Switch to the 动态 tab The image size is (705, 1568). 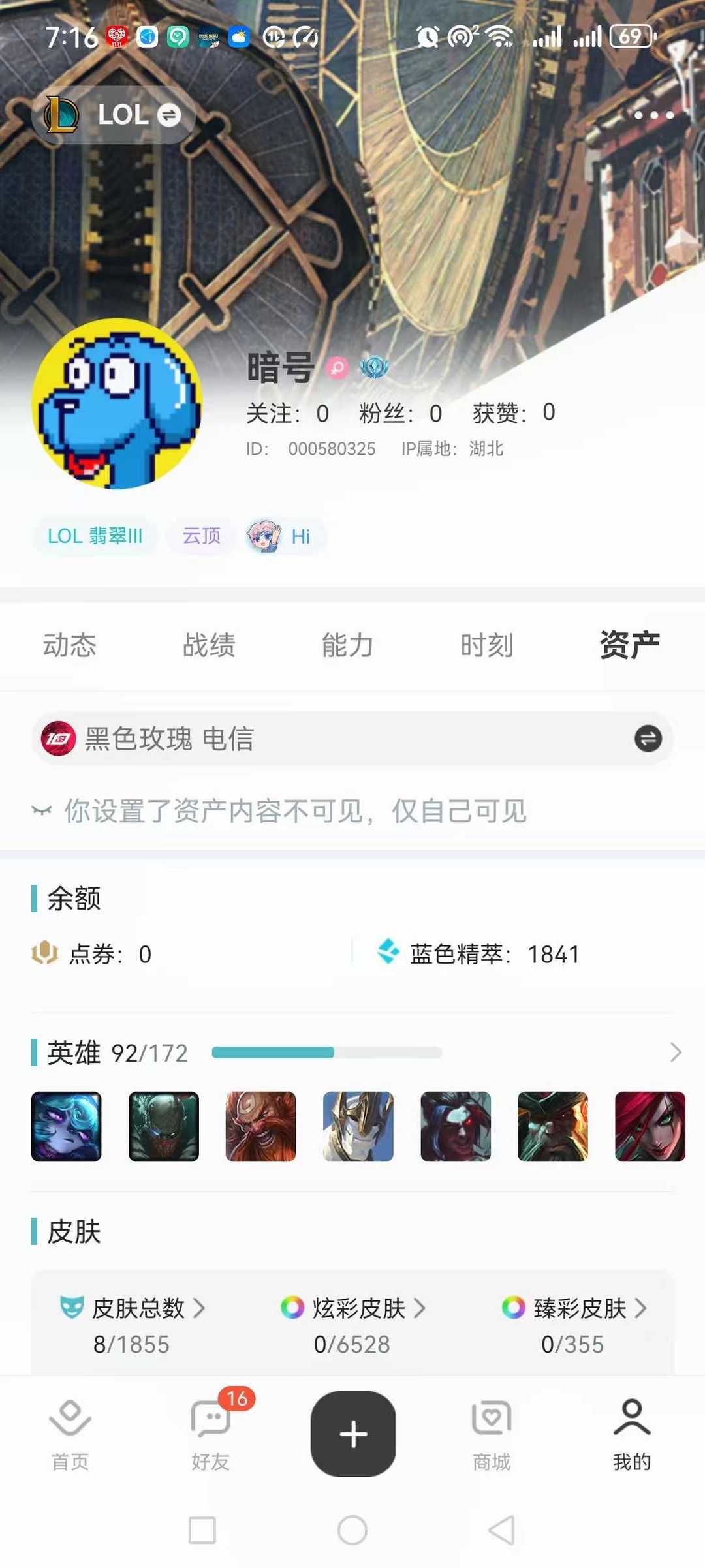coord(70,645)
